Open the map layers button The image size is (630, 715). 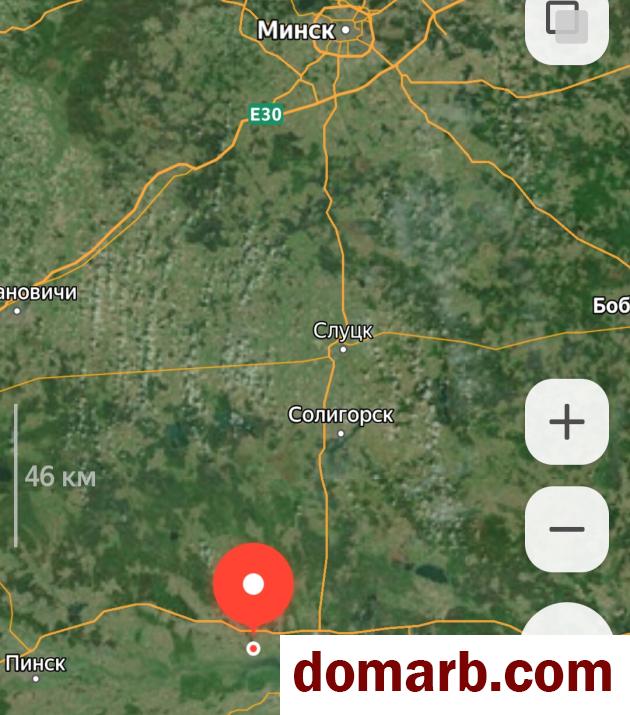coord(566,25)
